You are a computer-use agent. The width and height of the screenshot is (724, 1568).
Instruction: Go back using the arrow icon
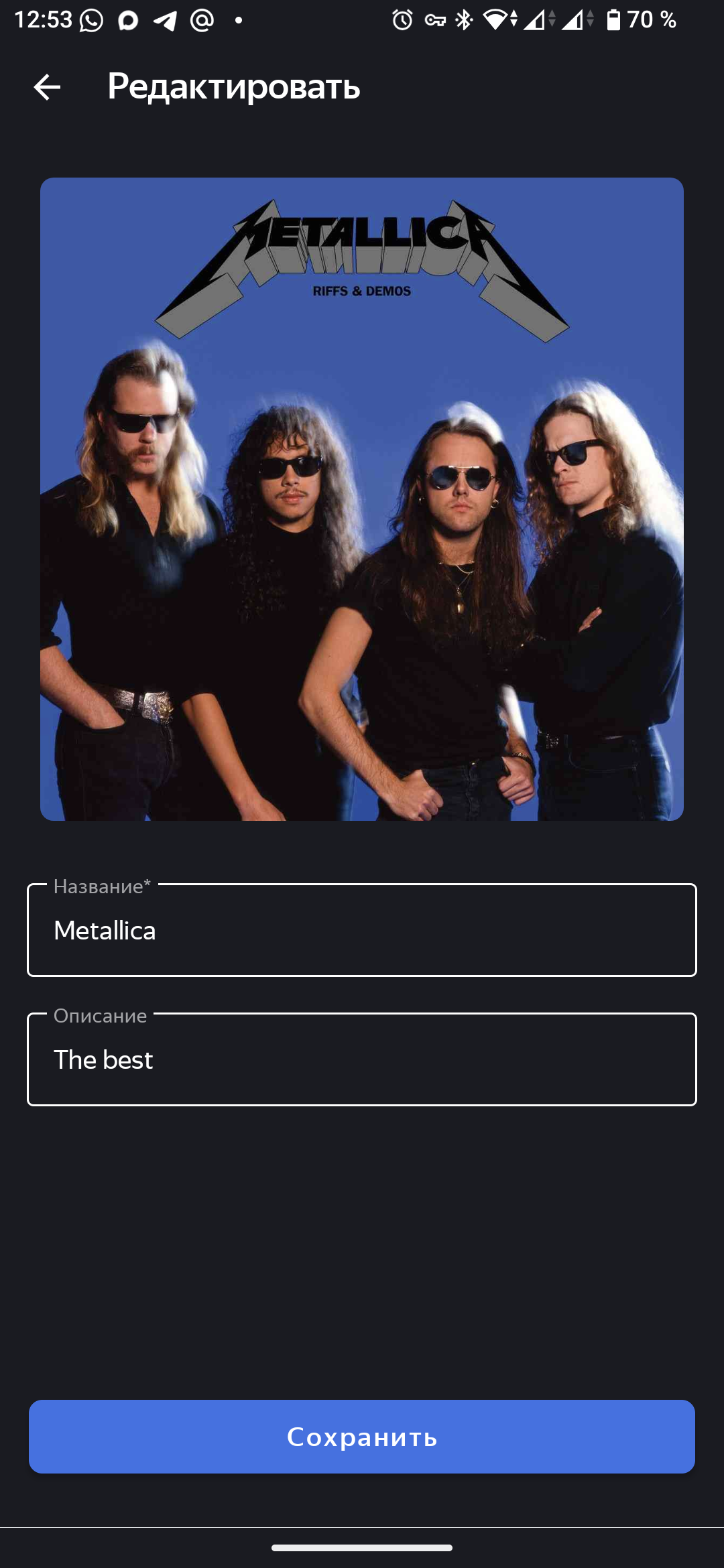(x=47, y=87)
